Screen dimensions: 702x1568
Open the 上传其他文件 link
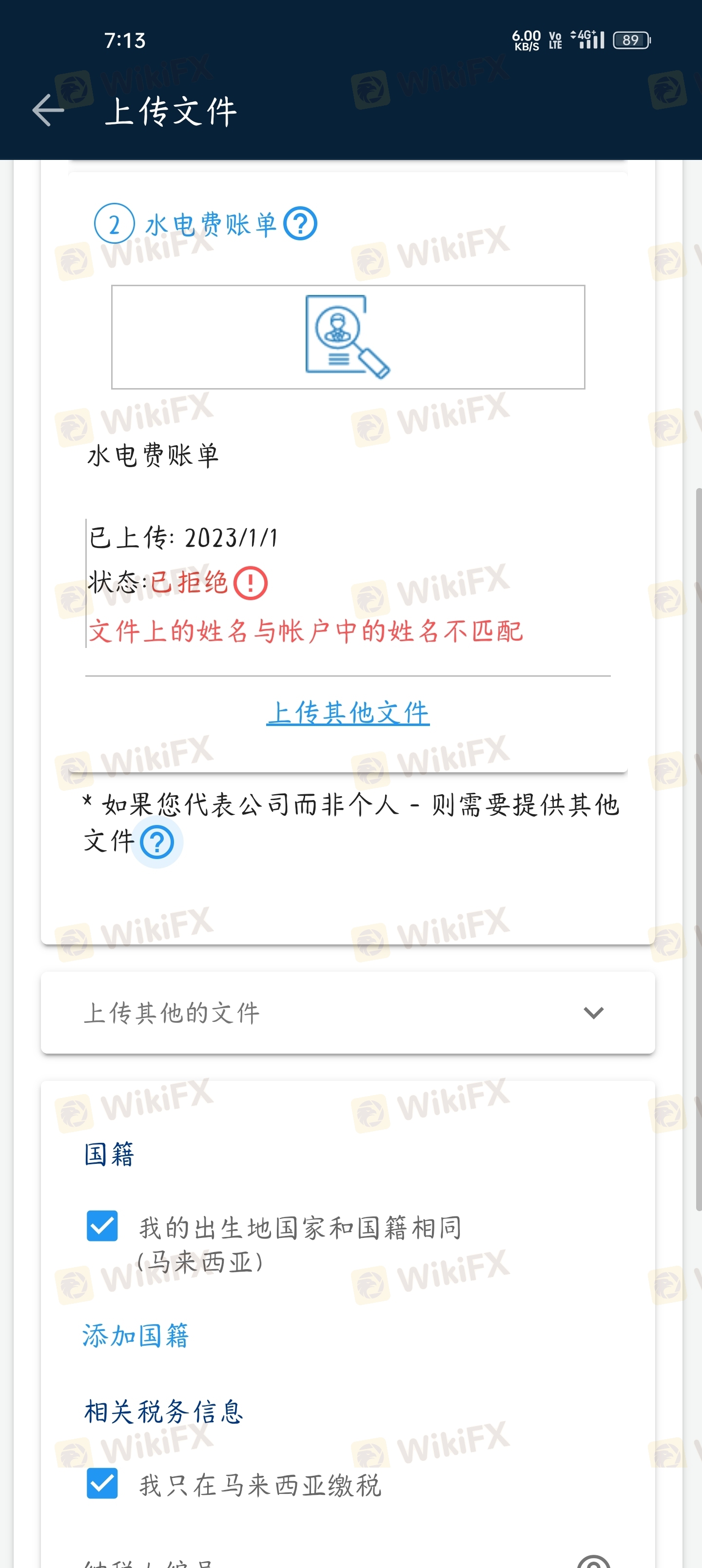pyautogui.click(x=348, y=712)
